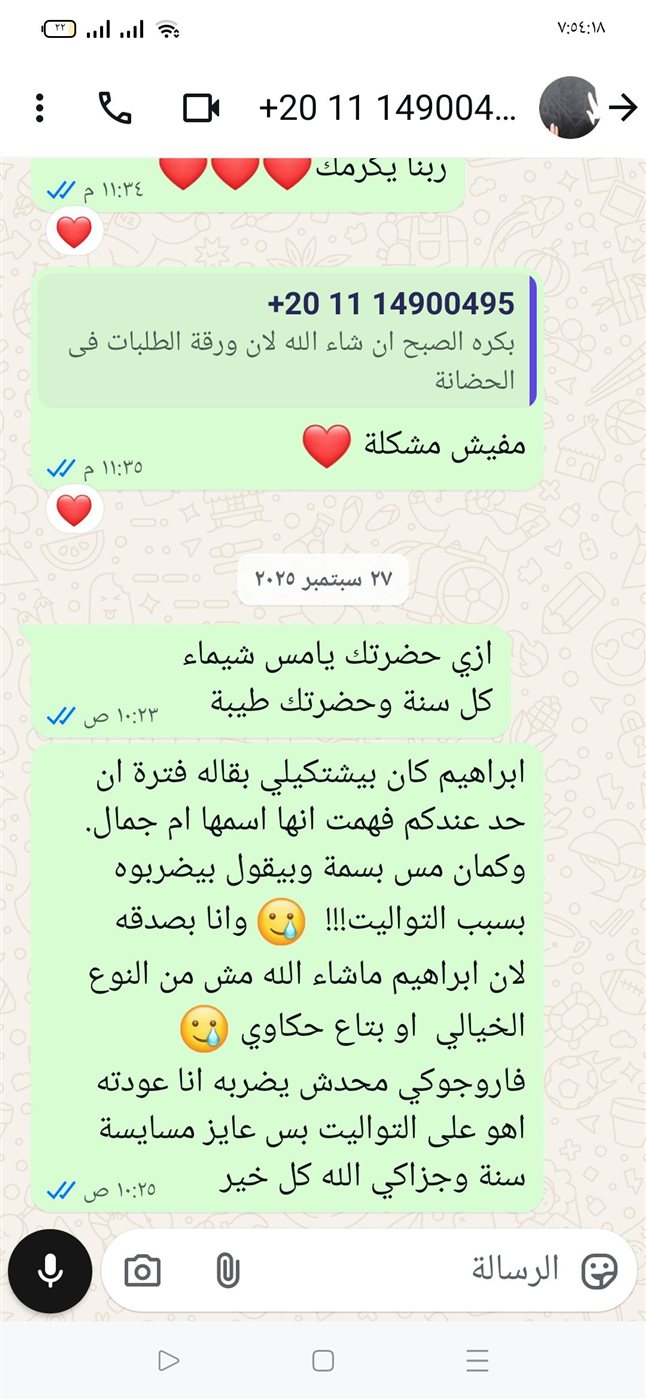Jump to quoted message about ورقة الطلبات

[288, 342]
